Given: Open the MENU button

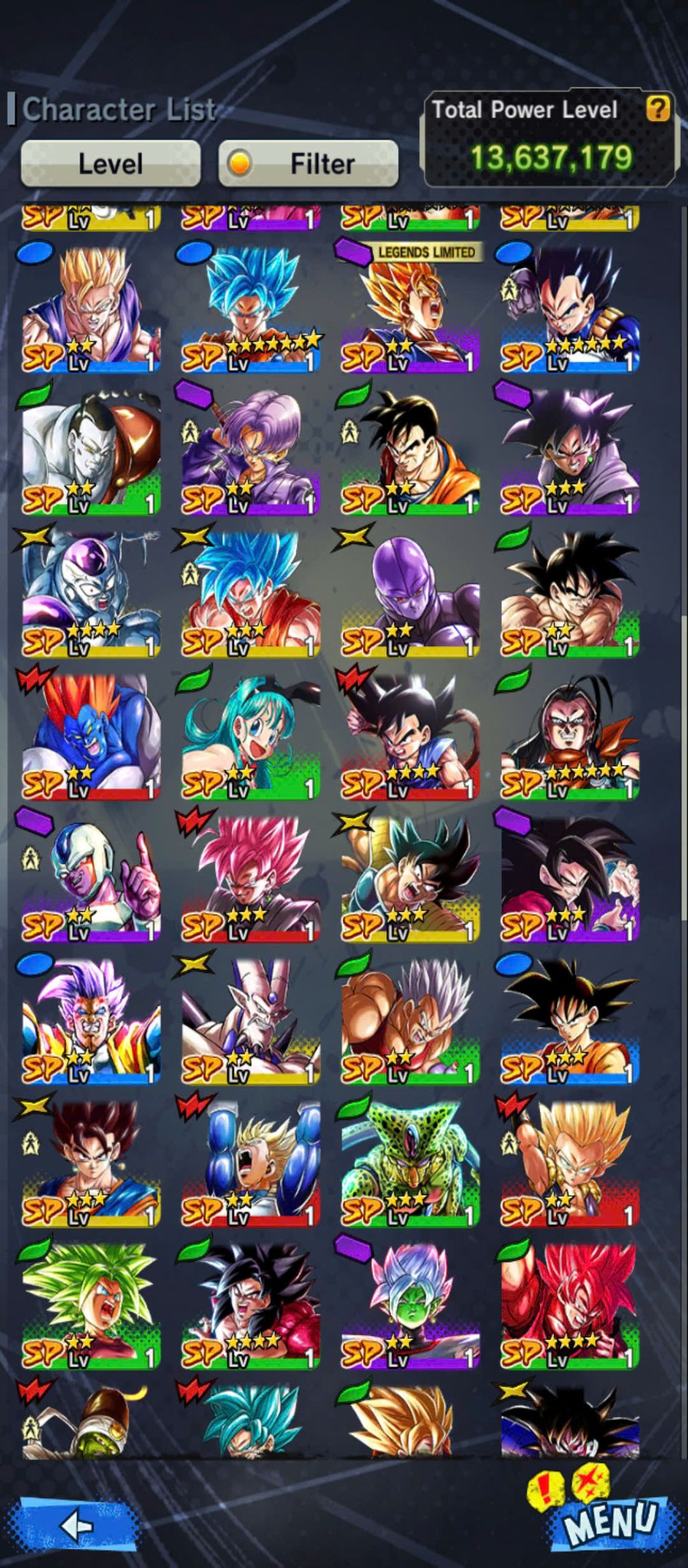Looking at the screenshot, I should (609, 1518).
